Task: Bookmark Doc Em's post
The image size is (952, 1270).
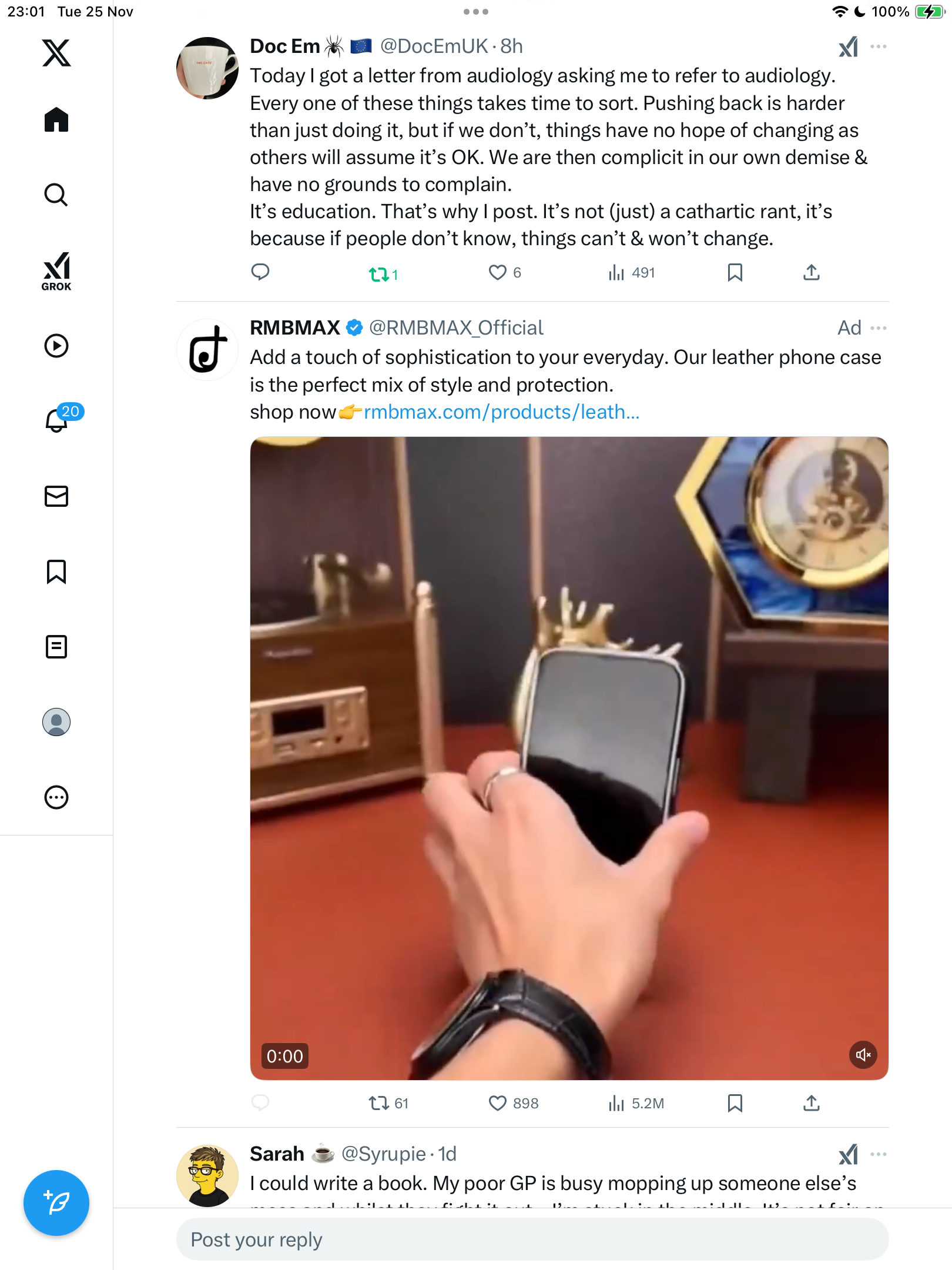Action: point(735,272)
